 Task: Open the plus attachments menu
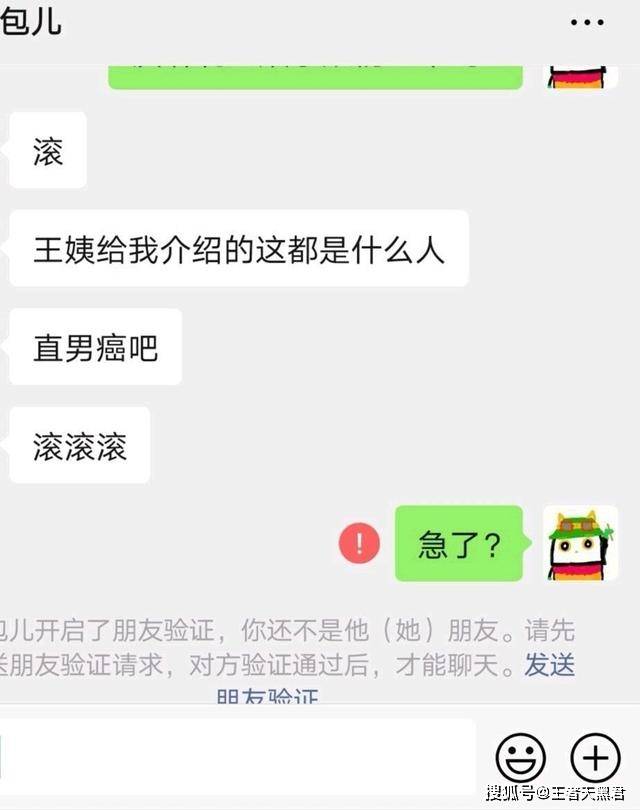(x=595, y=757)
